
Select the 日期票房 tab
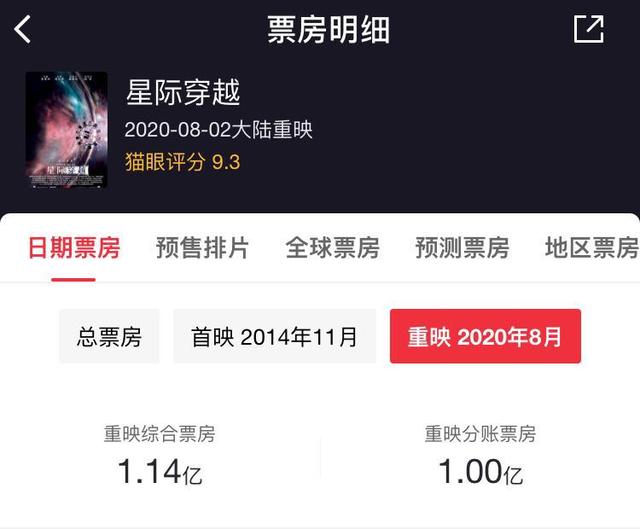pyautogui.click(x=73, y=247)
